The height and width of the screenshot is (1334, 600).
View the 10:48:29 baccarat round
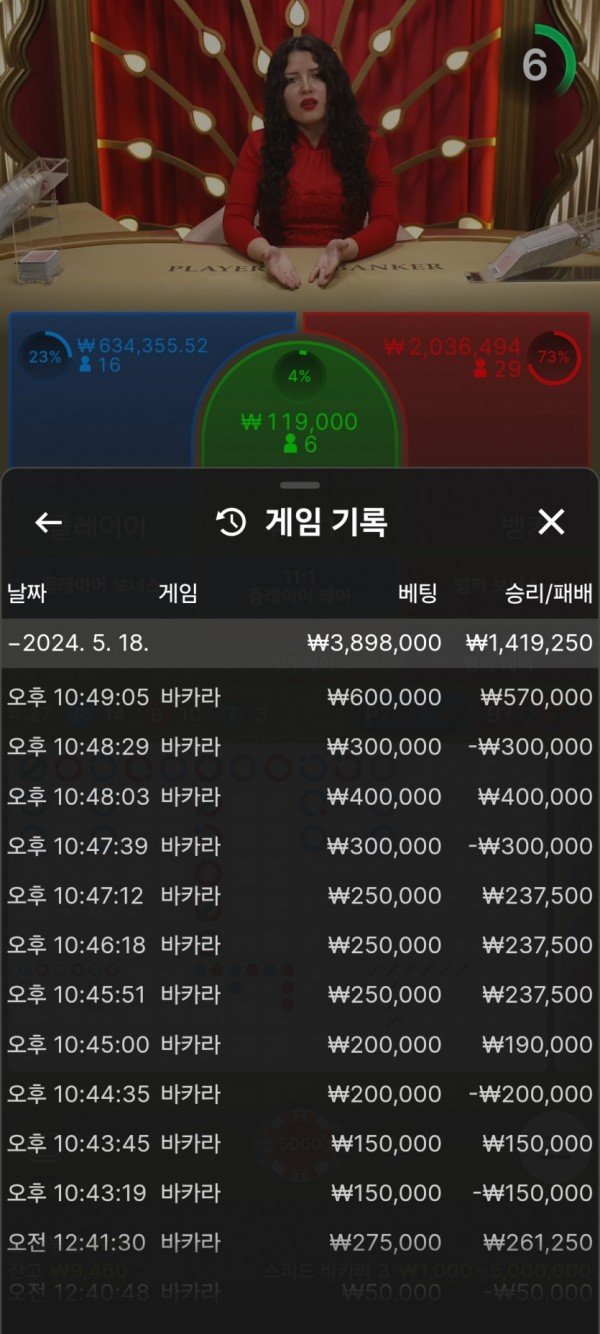click(300, 747)
